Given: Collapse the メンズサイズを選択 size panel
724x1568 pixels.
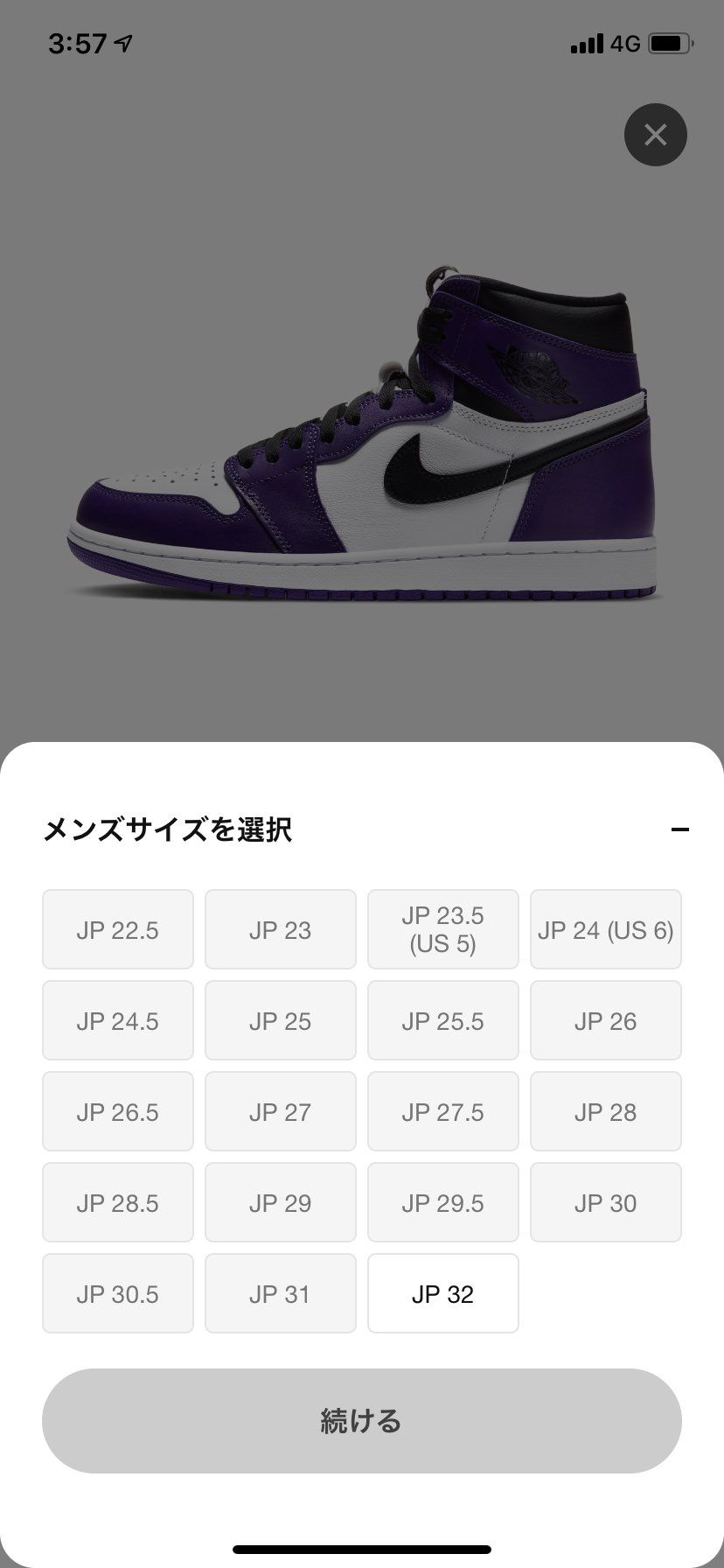Looking at the screenshot, I should (680, 829).
